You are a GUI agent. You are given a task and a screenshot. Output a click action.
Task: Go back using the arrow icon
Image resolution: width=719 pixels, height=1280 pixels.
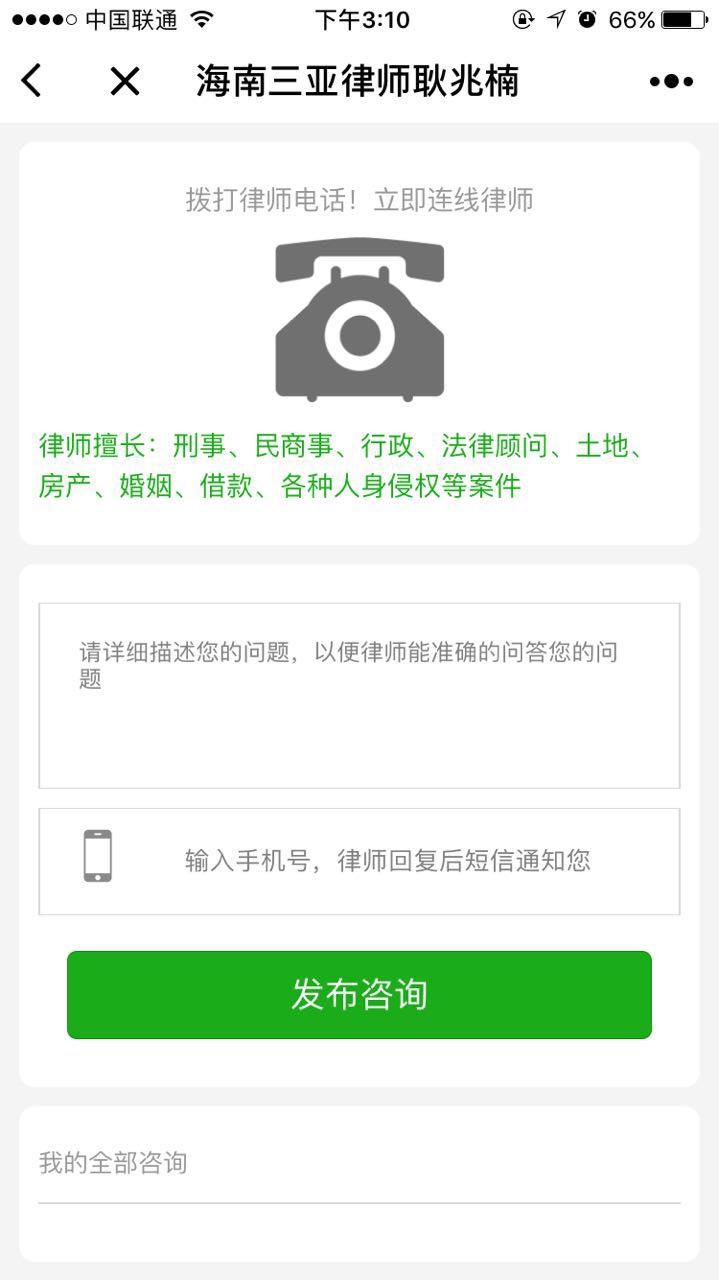[32, 80]
